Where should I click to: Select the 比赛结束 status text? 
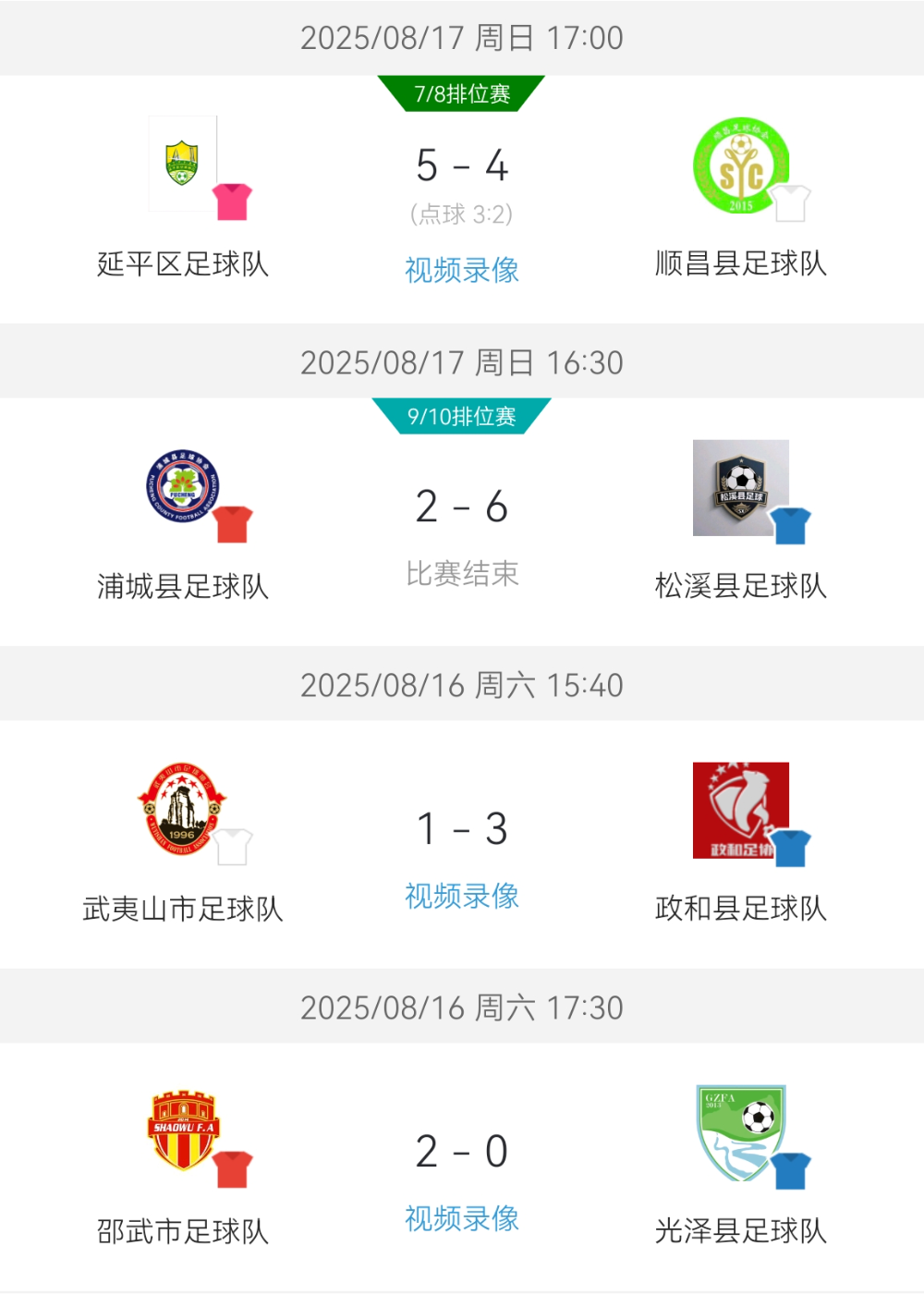tap(462, 575)
